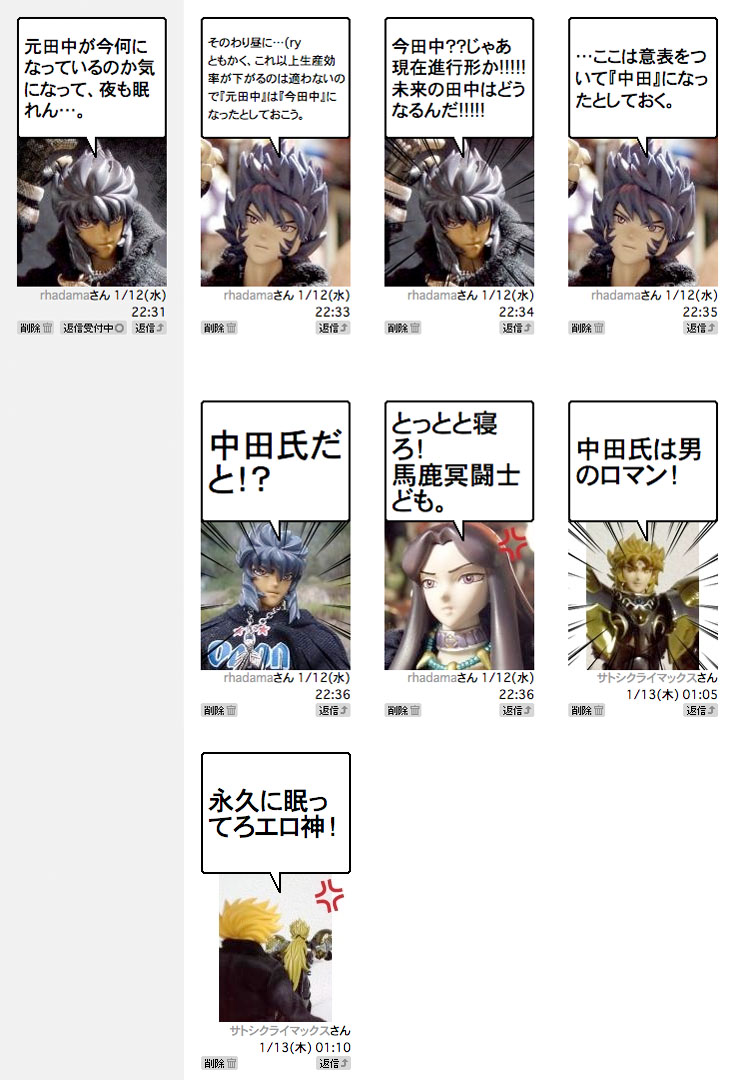Delete the 01:05 サトシクライマックス post

coord(587,711)
